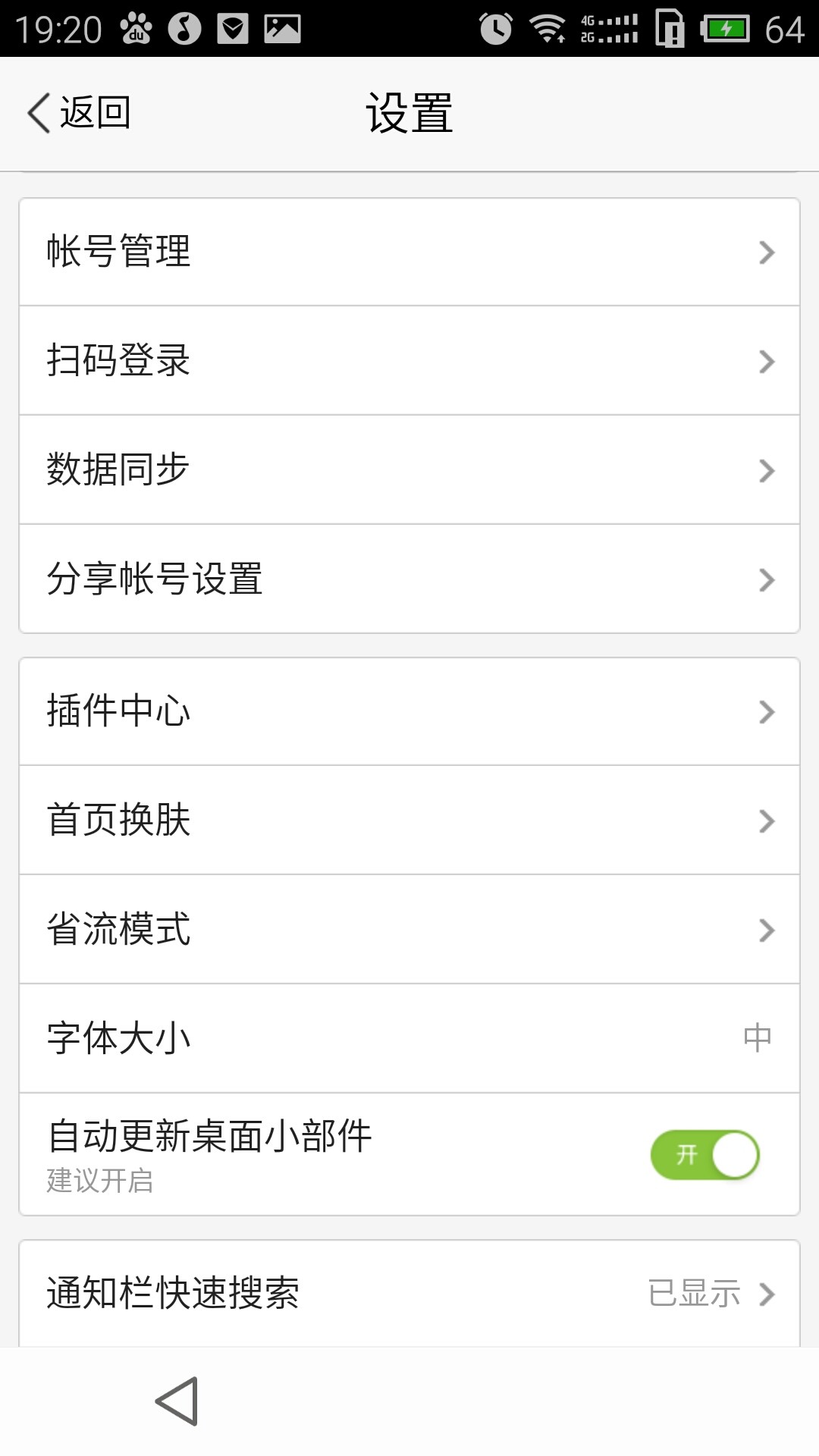Open 省流模式 data saver mode
The height and width of the screenshot is (1456, 819).
[409, 930]
